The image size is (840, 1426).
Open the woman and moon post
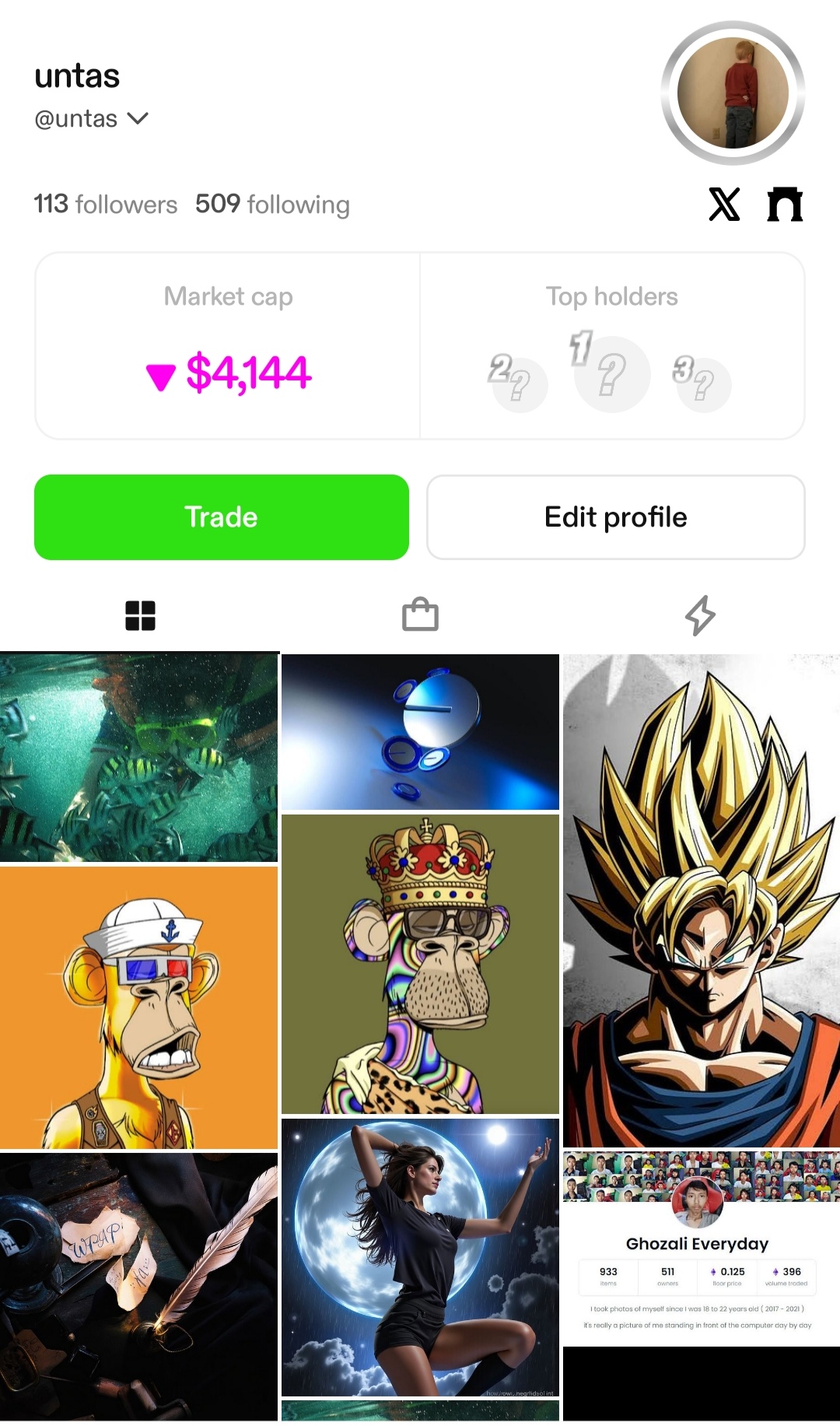tap(420, 1257)
